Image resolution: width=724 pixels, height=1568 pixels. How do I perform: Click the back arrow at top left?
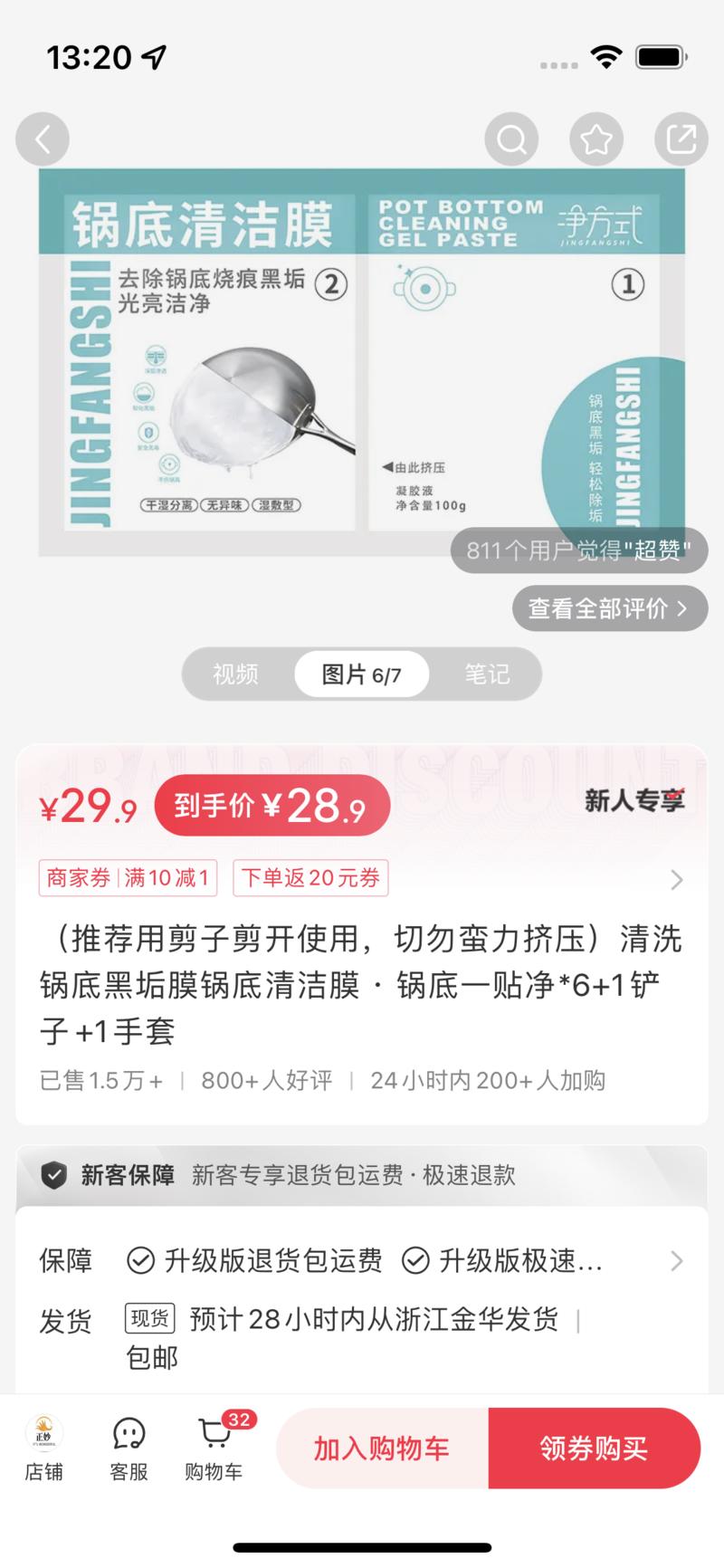click(x=42, y=139)
